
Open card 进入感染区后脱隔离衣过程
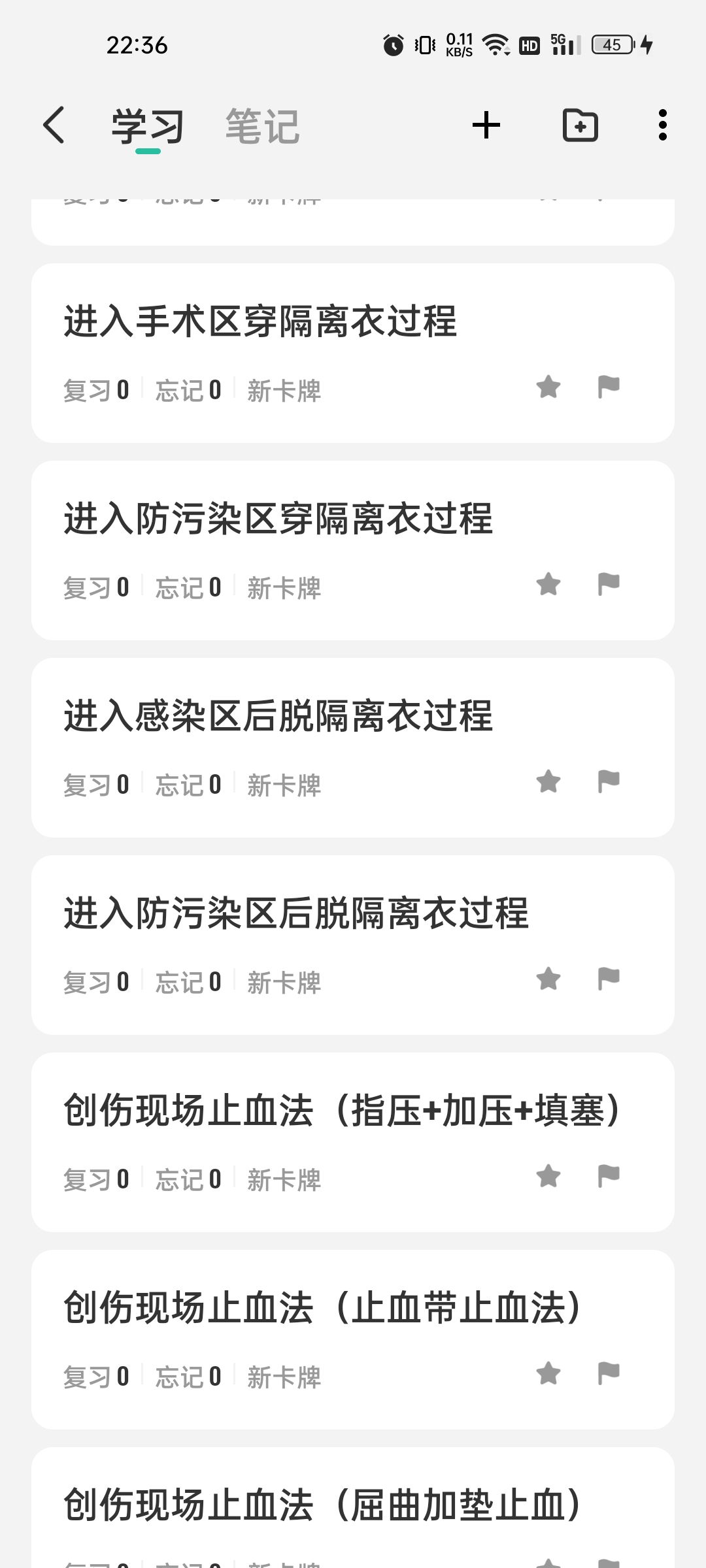point(353,747)
